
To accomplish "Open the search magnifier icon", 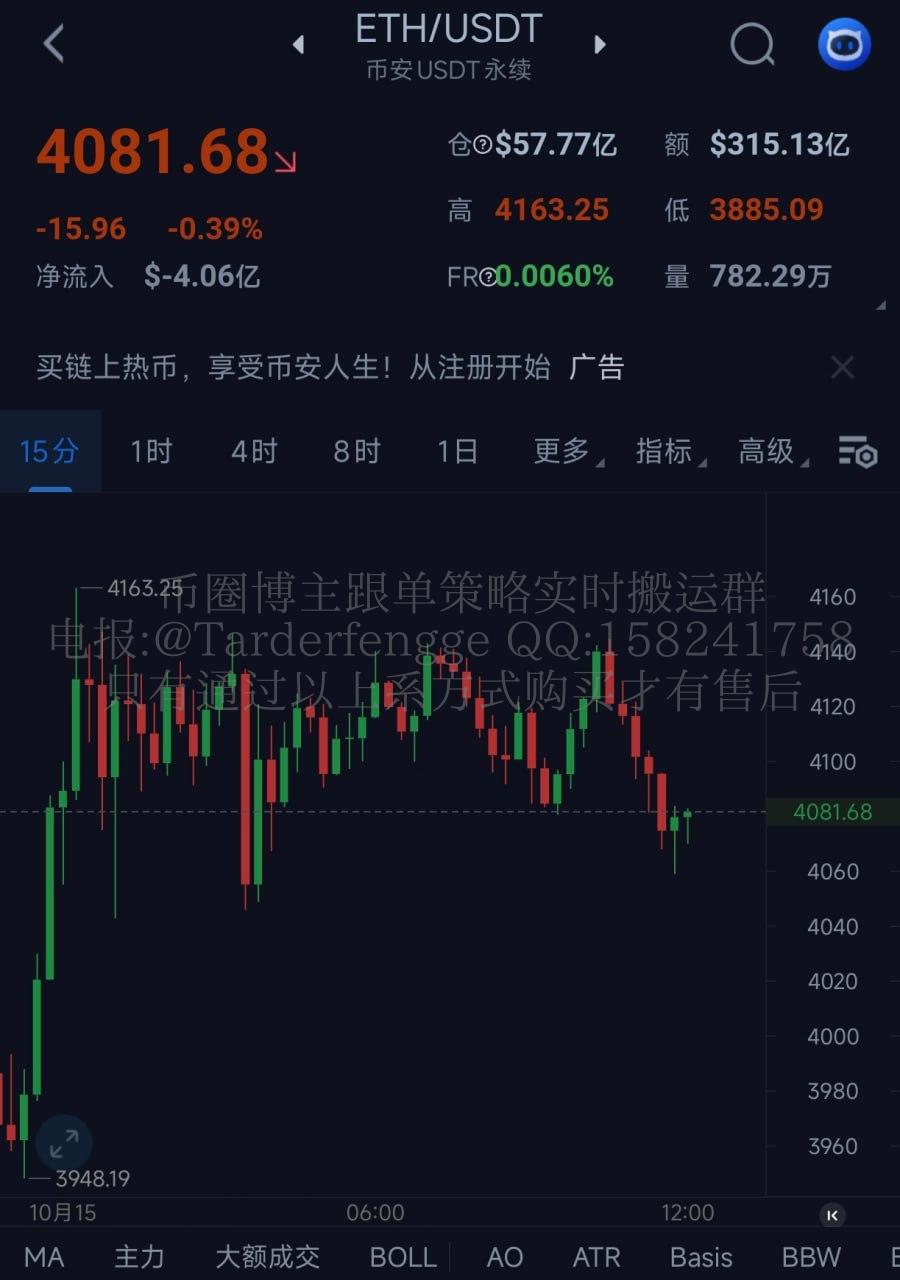I will tap(752, 44).
